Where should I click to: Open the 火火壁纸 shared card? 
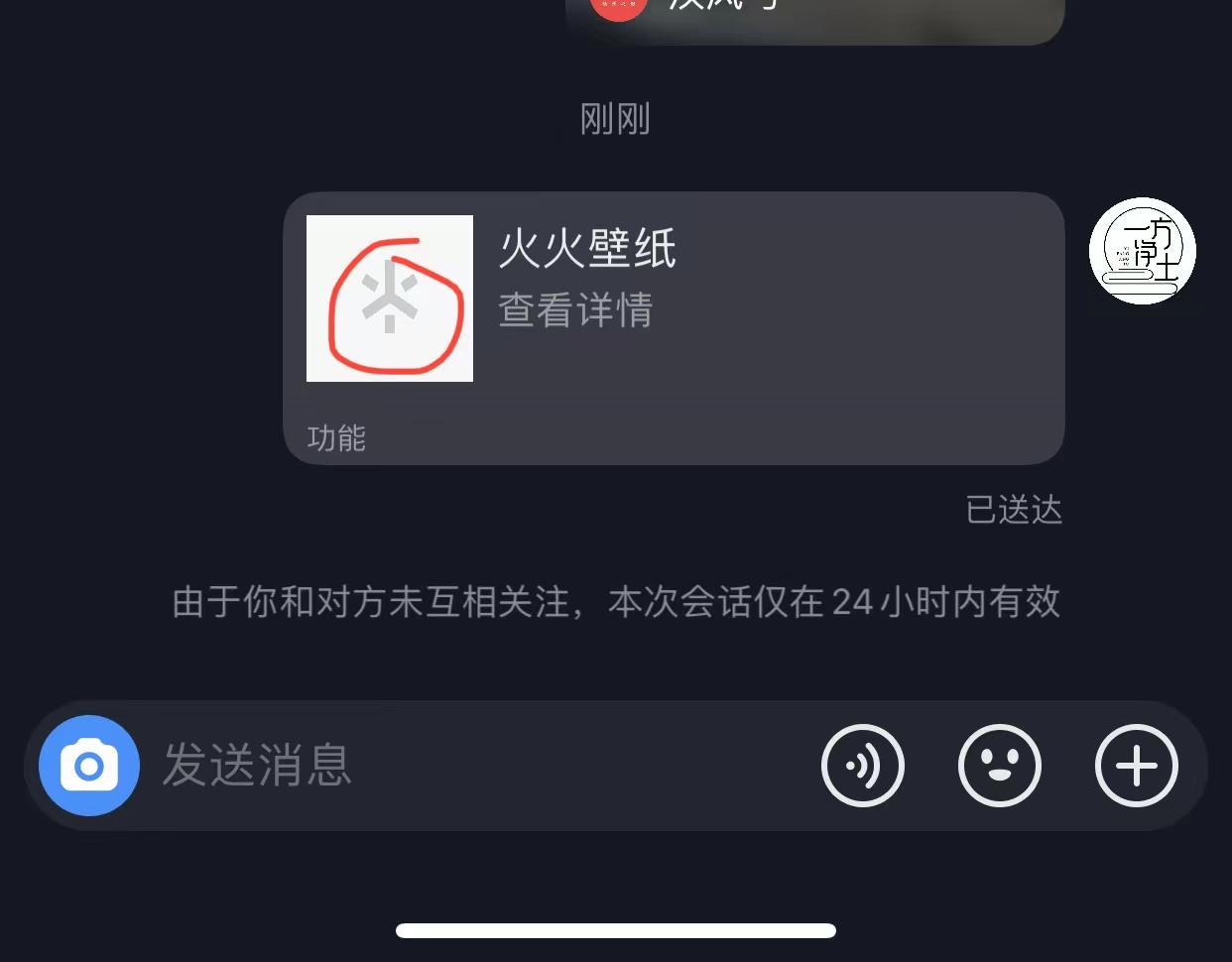point(674,327)
